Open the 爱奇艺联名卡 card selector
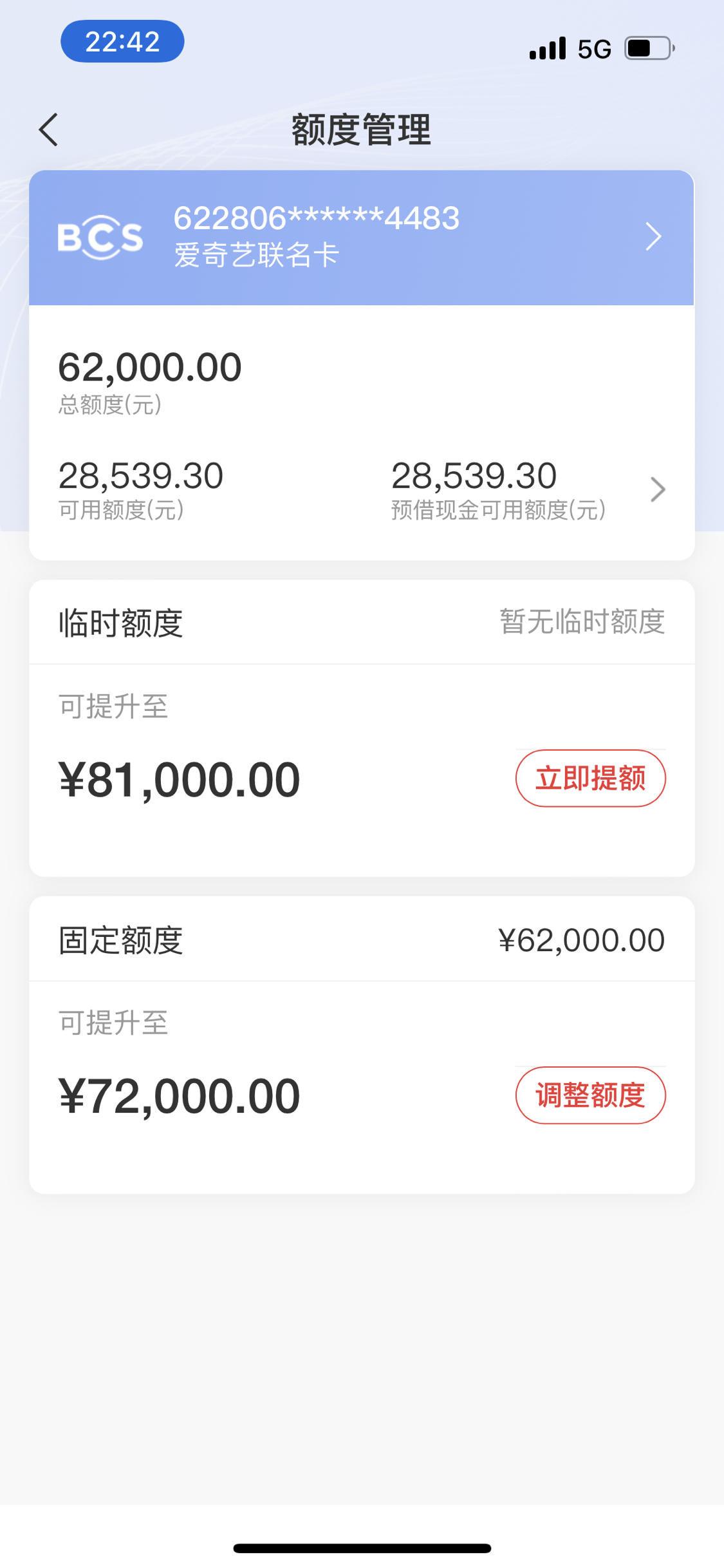The image size is (724, 1568). pyautogui.click(x=361, y=237)
